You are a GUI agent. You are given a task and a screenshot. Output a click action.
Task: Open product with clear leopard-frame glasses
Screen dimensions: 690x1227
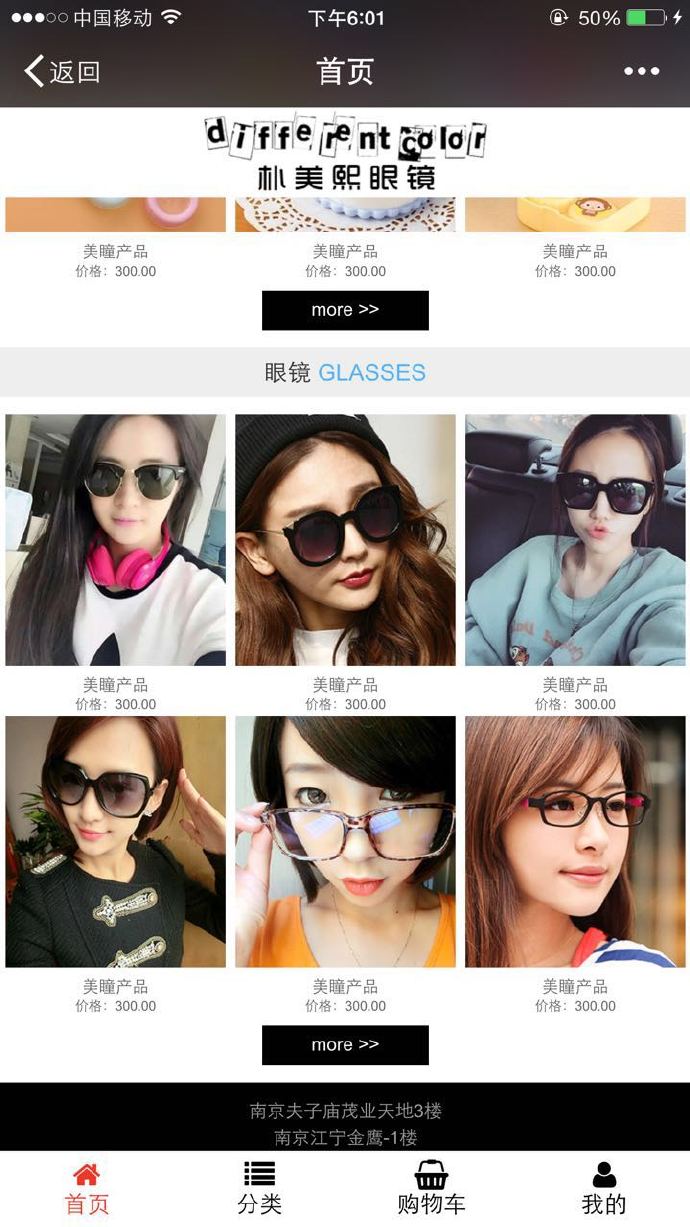coord(345,841)
